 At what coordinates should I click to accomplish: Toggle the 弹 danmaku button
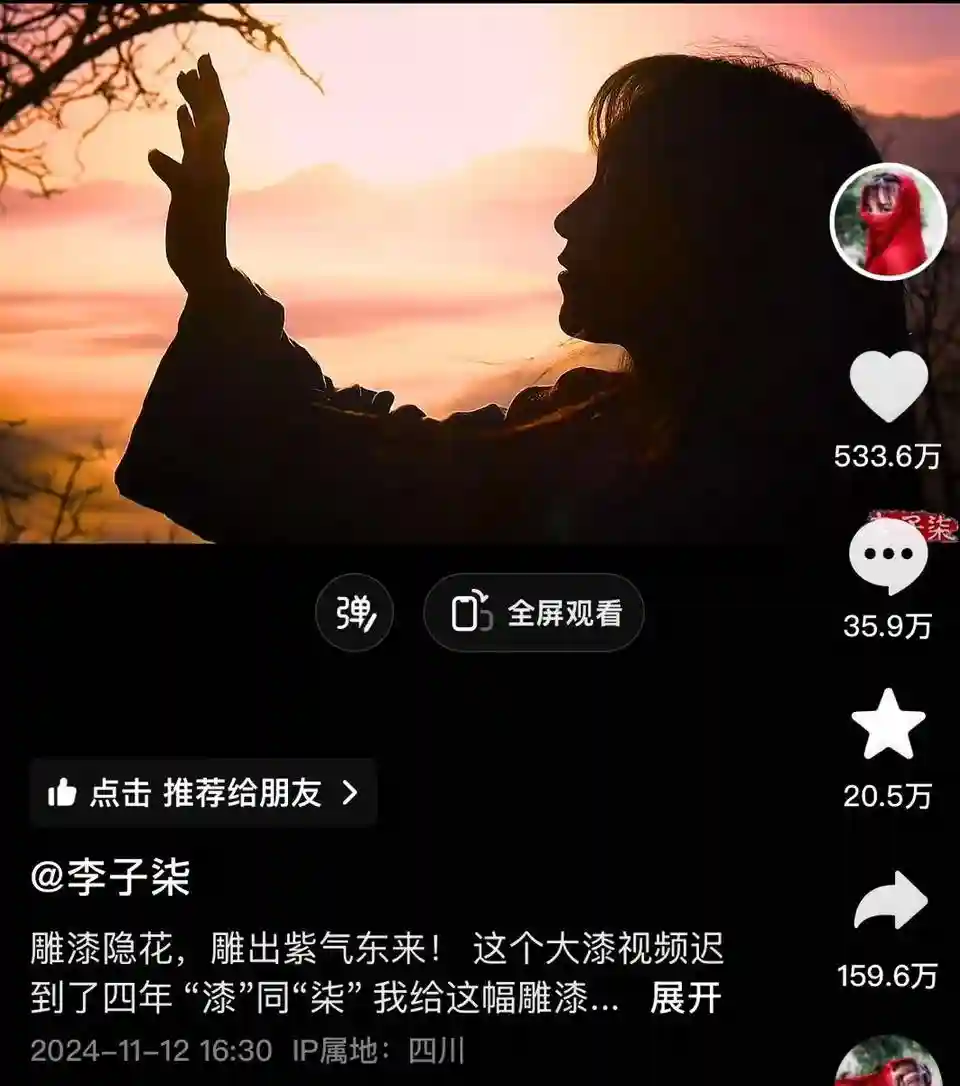(x=354, y=612)
